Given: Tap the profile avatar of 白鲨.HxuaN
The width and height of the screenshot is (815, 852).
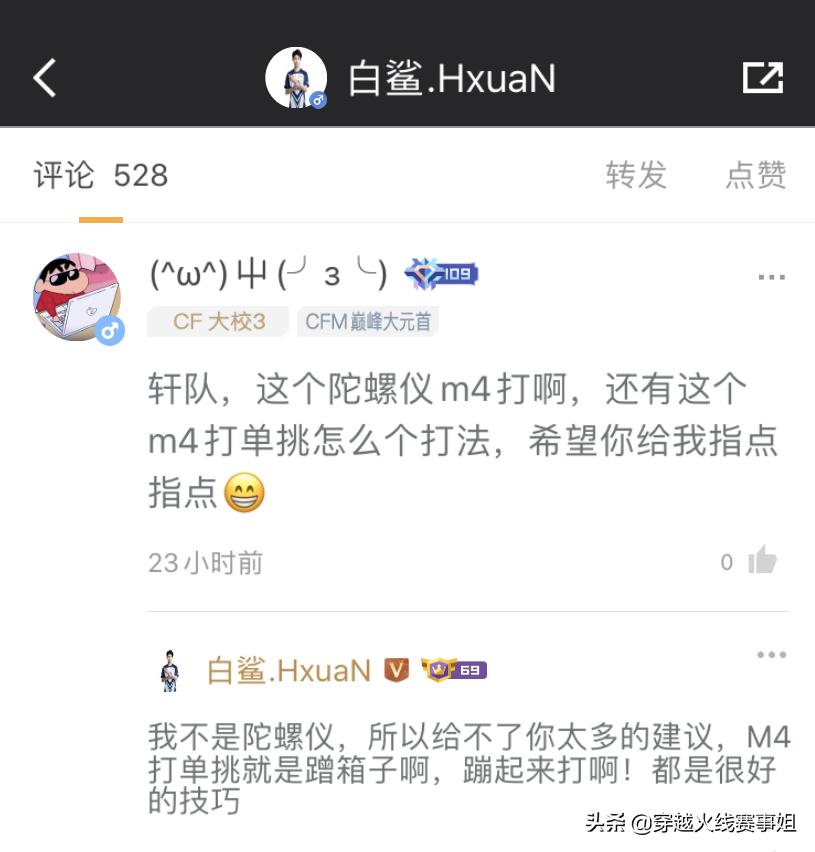Looking at the screenshot, I should click(296, 76).
